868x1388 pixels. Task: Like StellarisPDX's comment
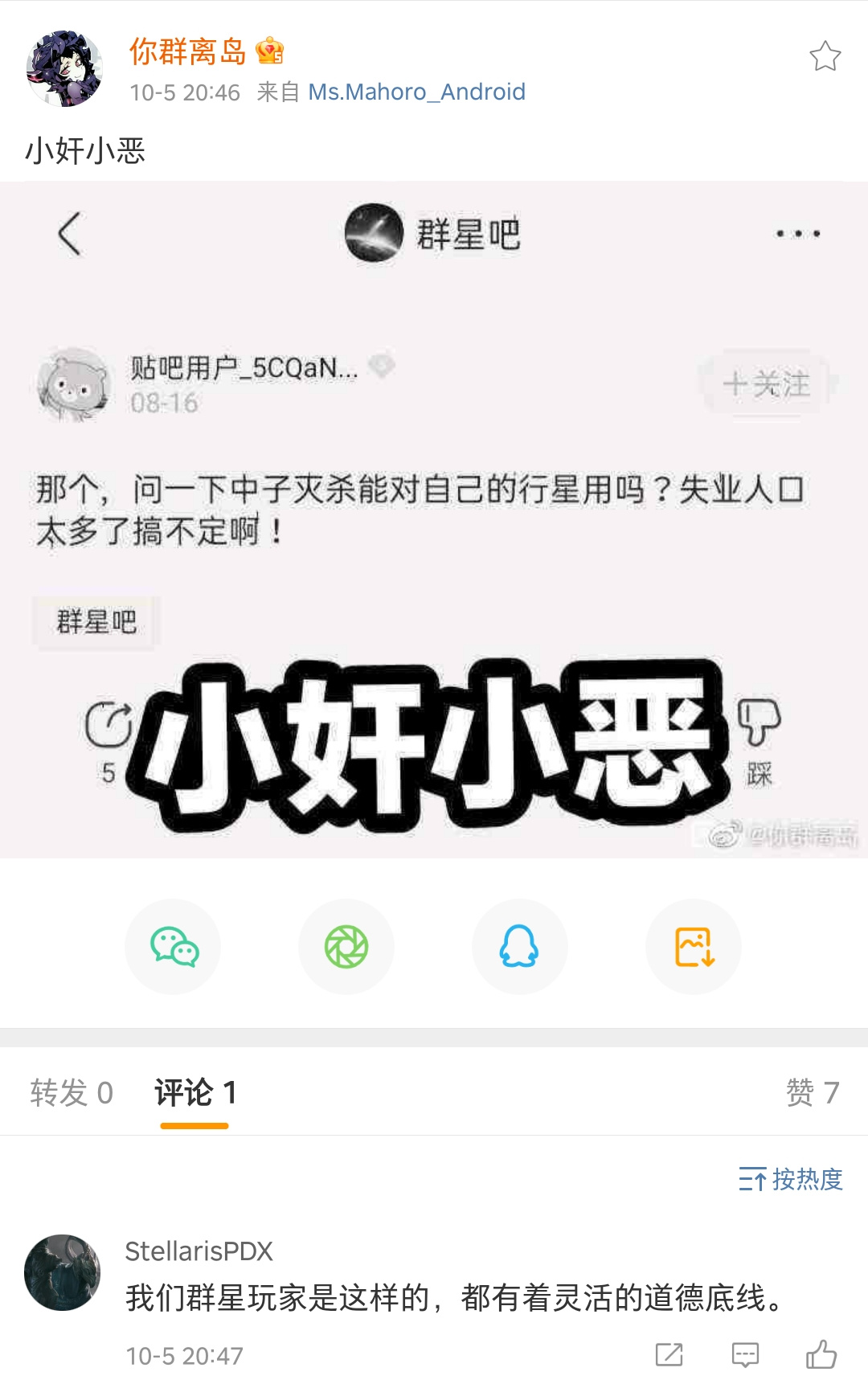(821, 1354)
